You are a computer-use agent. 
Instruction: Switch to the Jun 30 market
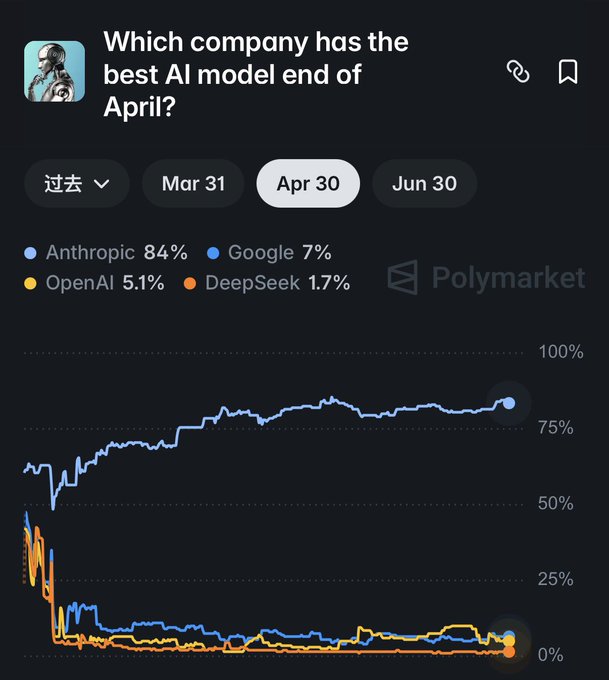coord(424,184)
